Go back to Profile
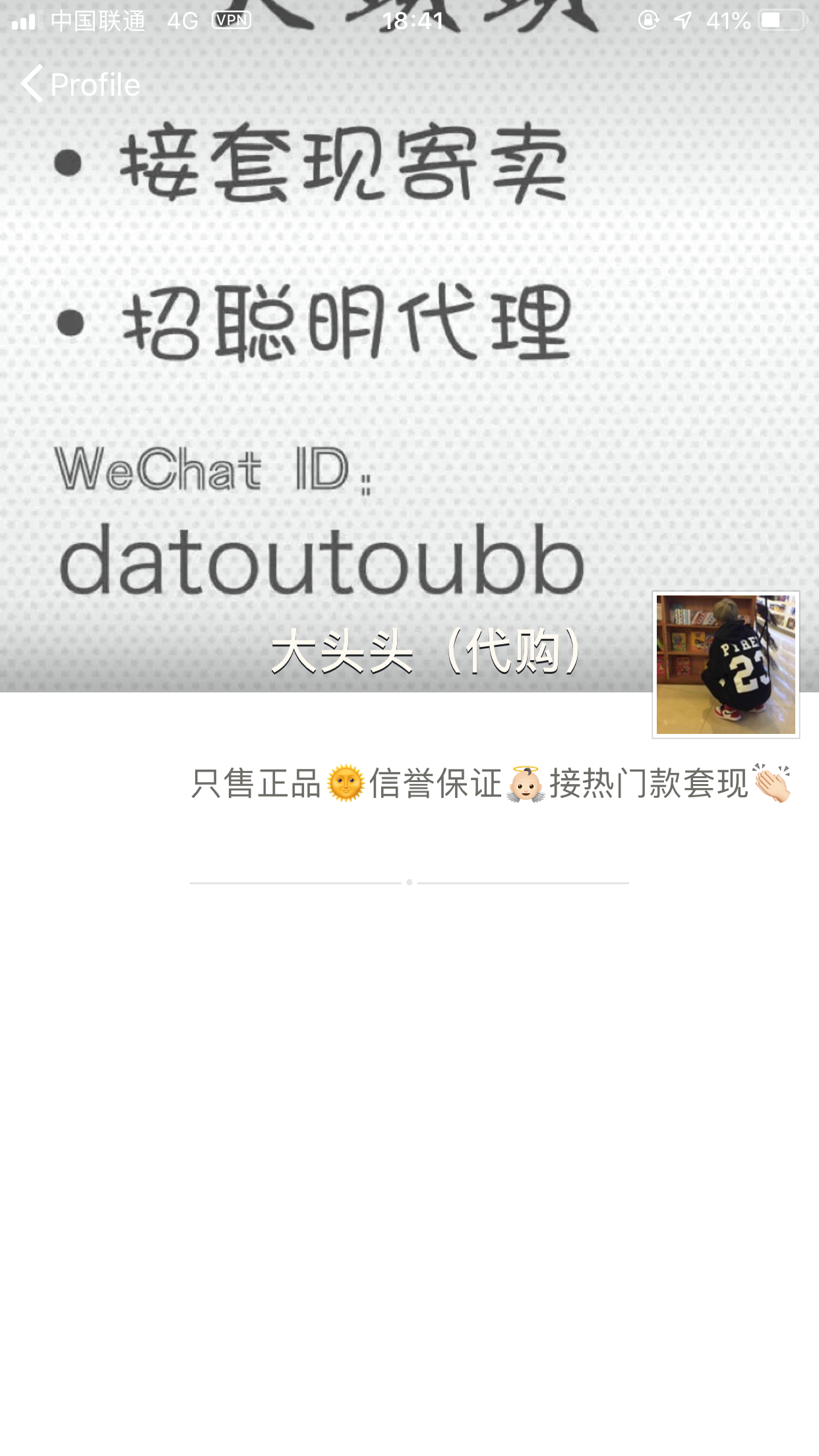Image resolution: width=819 pixels, height=1456 pixels. click(x=80, y=84)
